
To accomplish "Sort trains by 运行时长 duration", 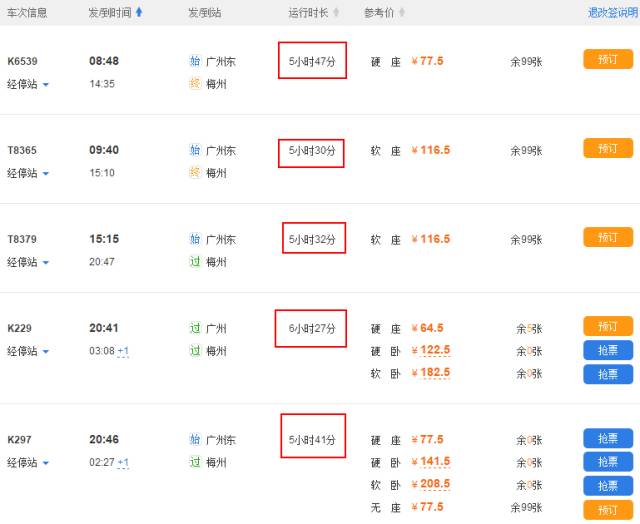I will [314, 12].
